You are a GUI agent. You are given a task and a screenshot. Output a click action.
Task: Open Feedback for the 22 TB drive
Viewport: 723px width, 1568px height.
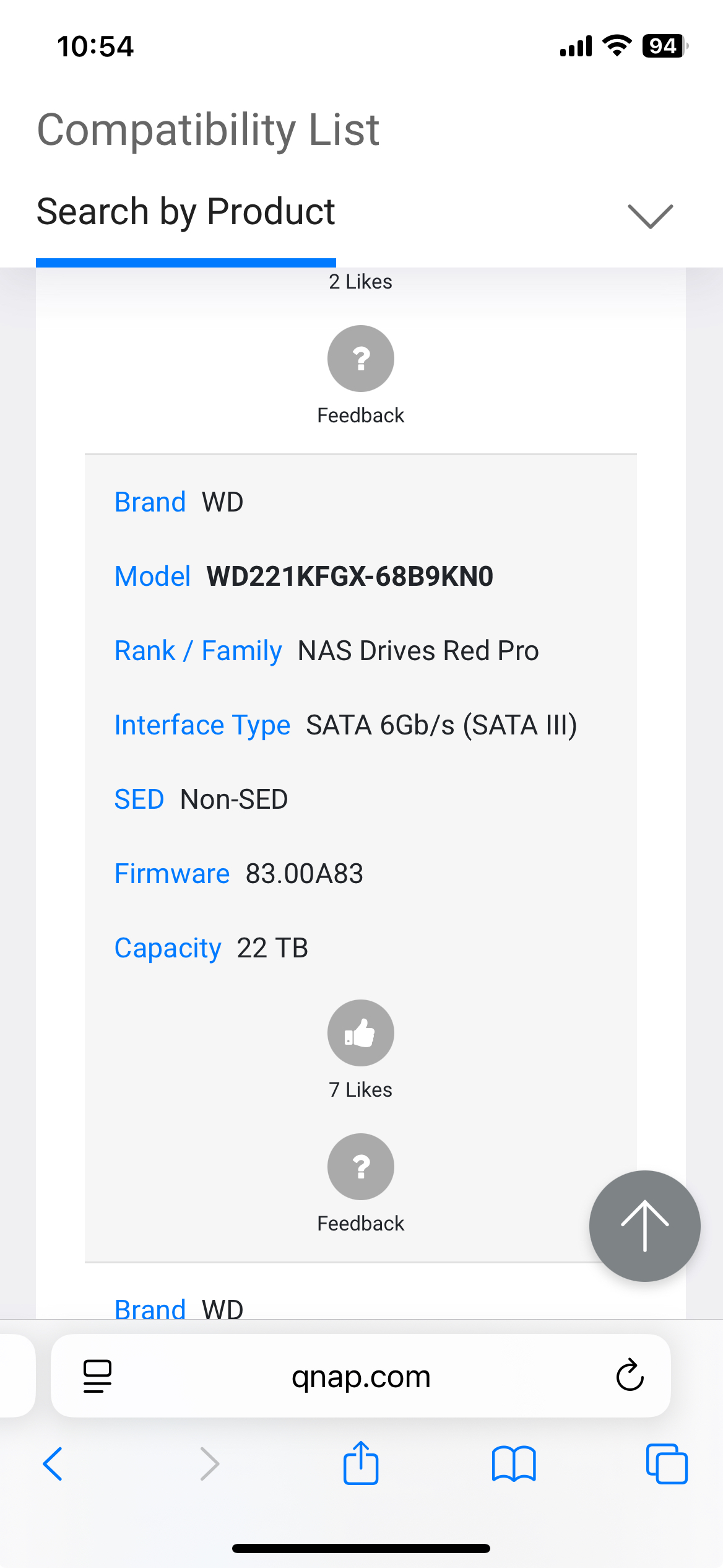click(x=360, y=1167)
